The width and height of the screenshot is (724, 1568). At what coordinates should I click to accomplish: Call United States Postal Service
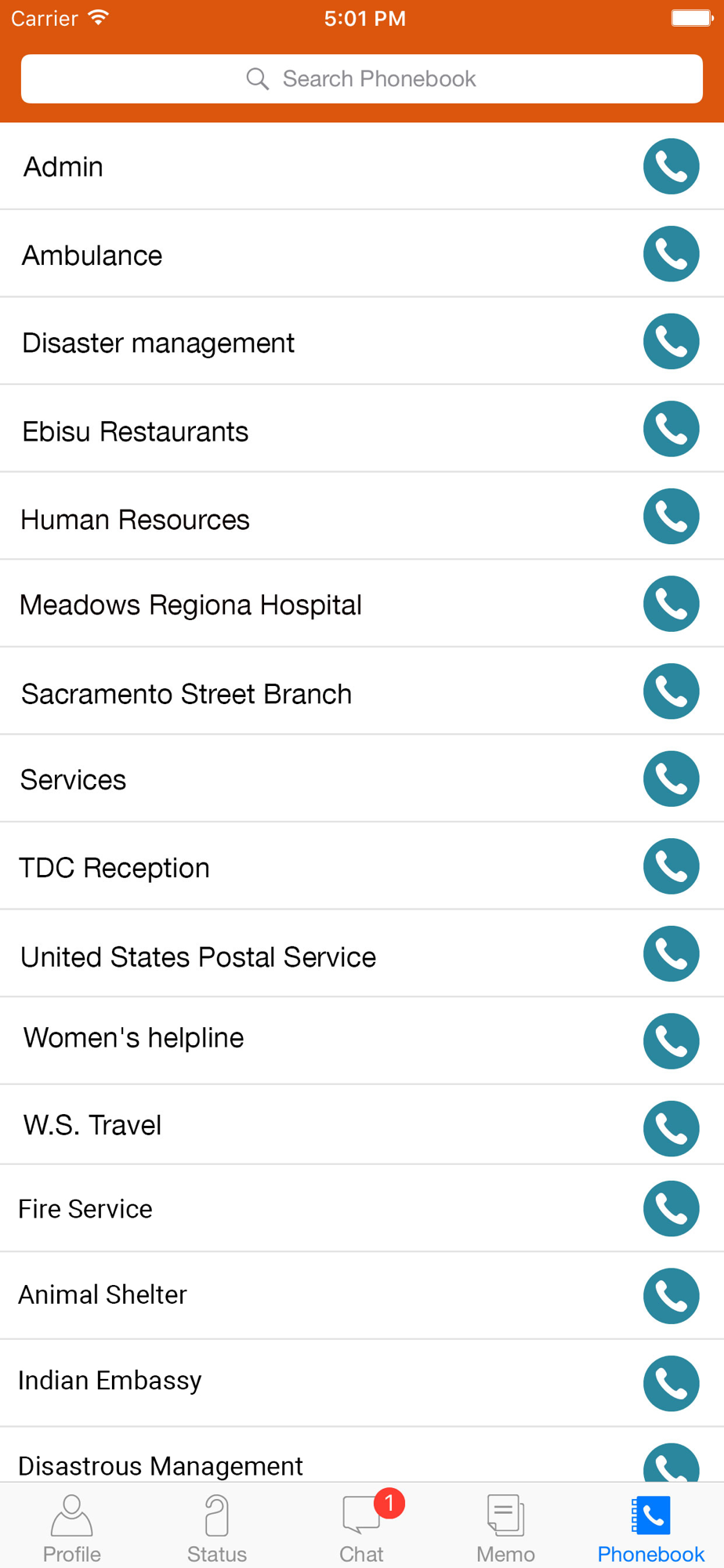point(672,954)
